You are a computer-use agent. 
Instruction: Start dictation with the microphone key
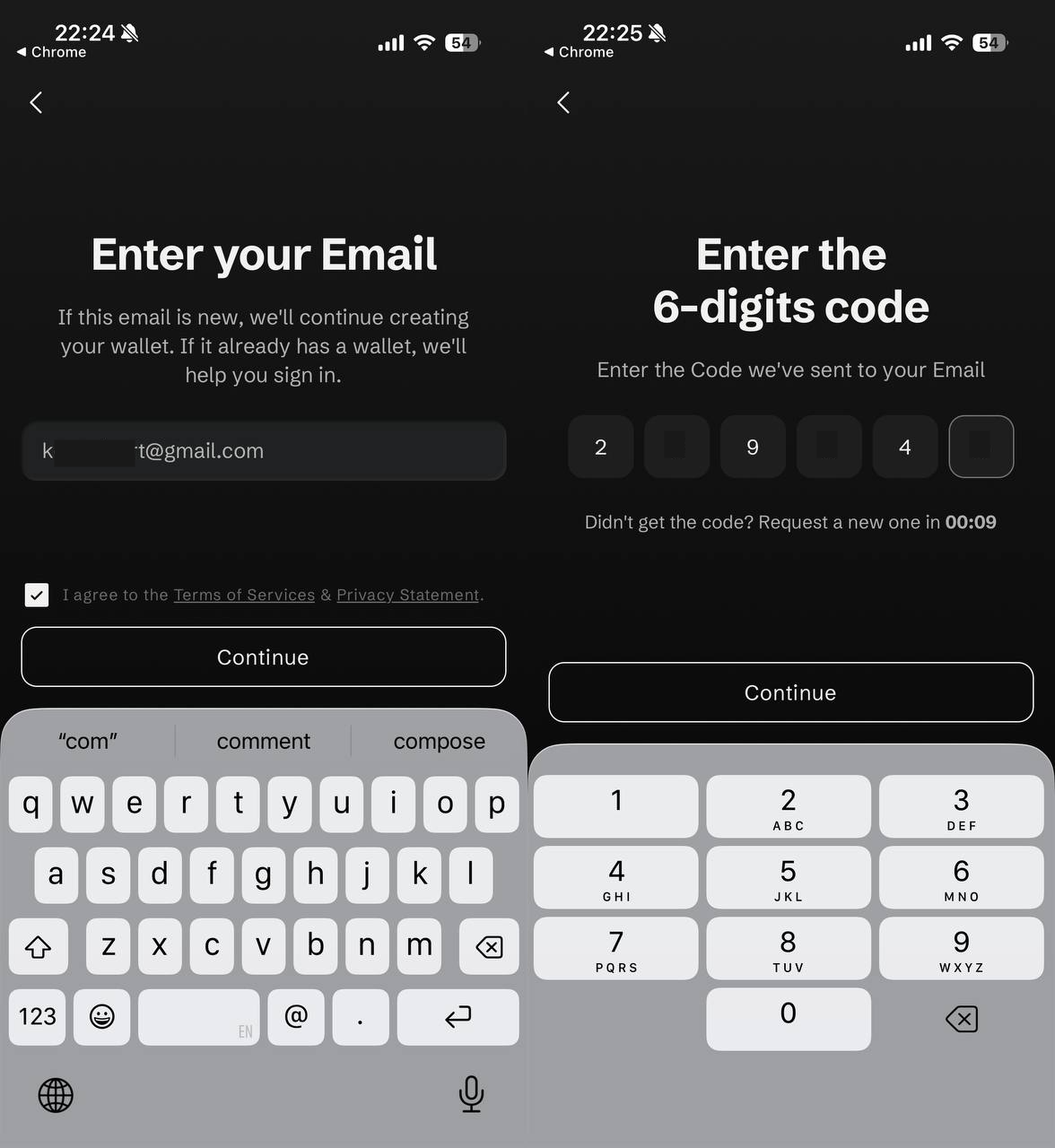coord(471,1094)
